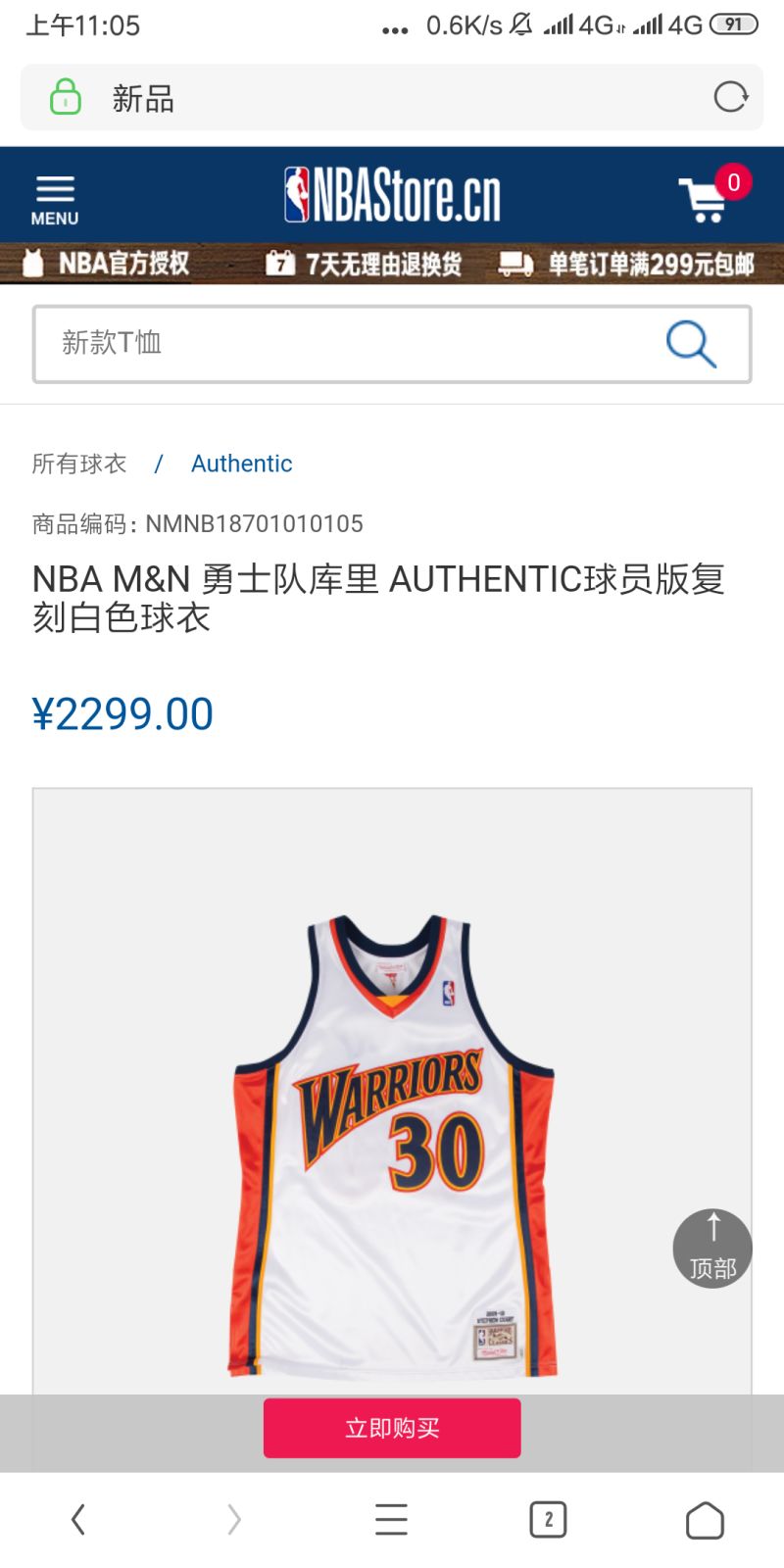Tap the search magnifier icon
784x1568 pixels.
coord(692,344)
